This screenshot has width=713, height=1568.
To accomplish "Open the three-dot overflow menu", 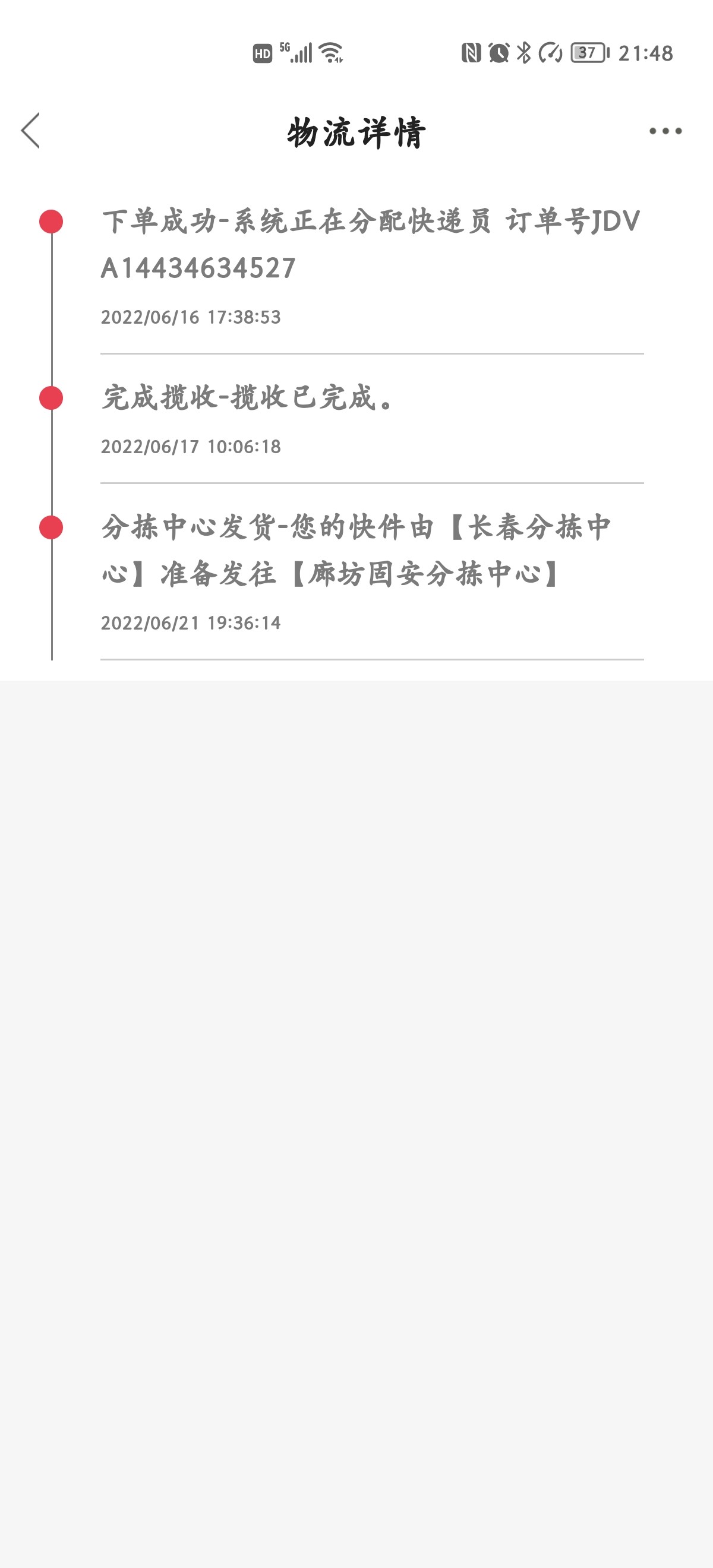I will pyautogui.click(x=665, y=131).
